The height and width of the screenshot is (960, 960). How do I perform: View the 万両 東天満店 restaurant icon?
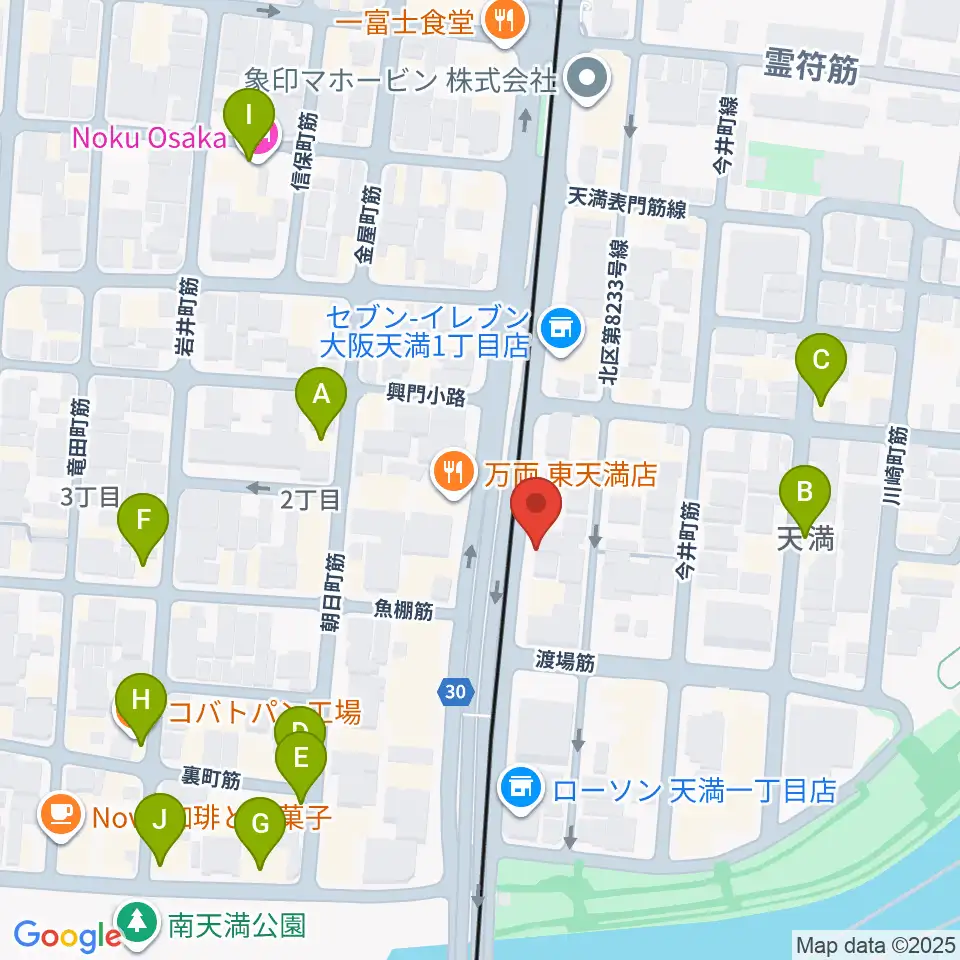pos(455,470)
